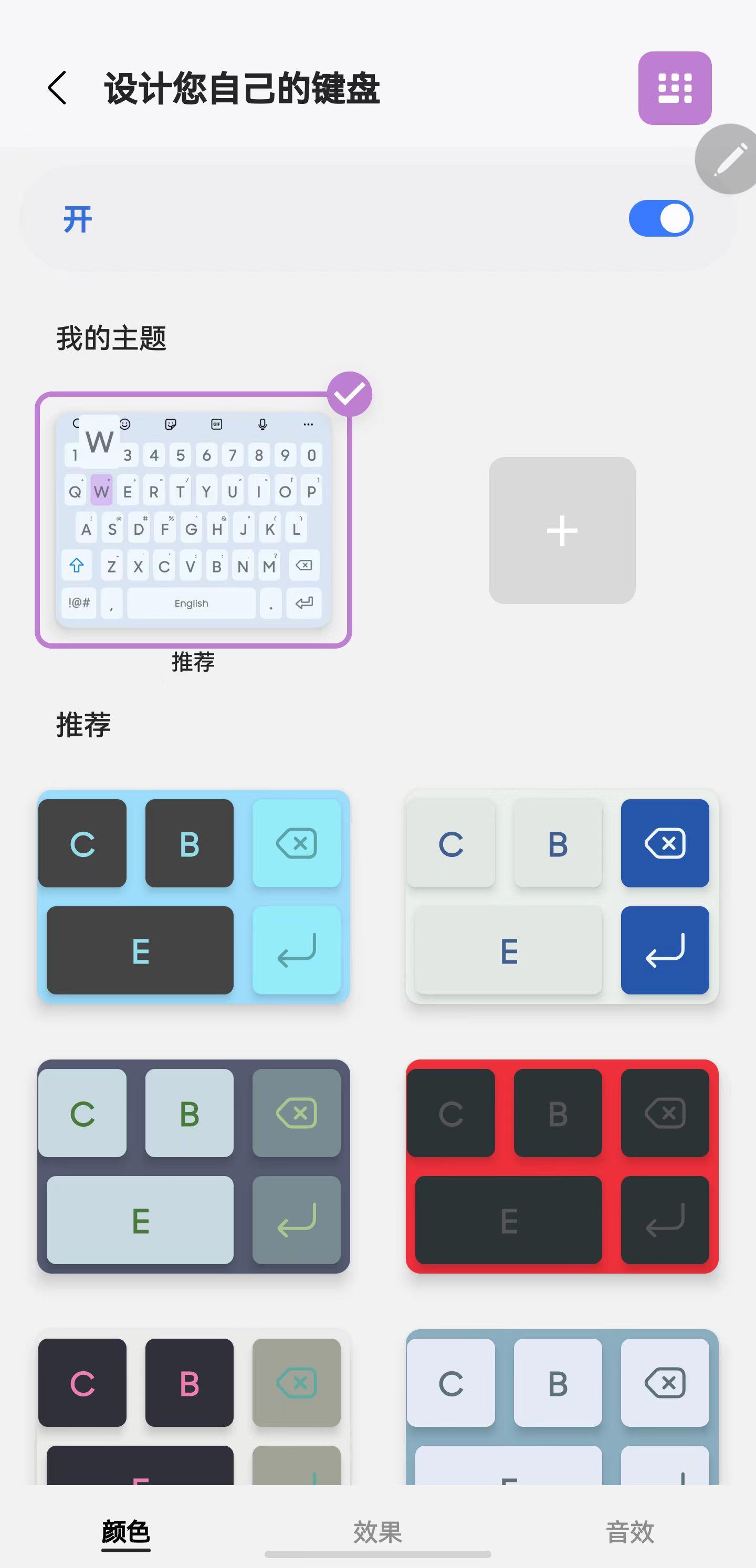
Task: Choose the sky blue theme with dark keys
Action: (x=194, y=896)
